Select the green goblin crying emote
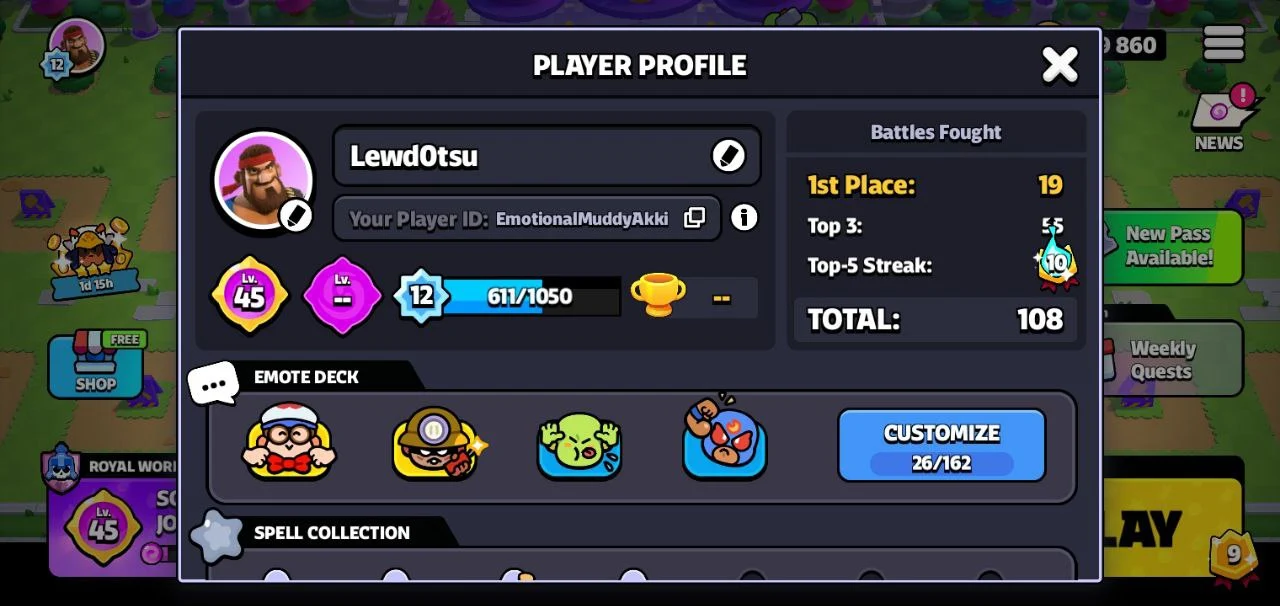Image resolution: width=1280 pixels, height=606 pixels. point(579,445)
